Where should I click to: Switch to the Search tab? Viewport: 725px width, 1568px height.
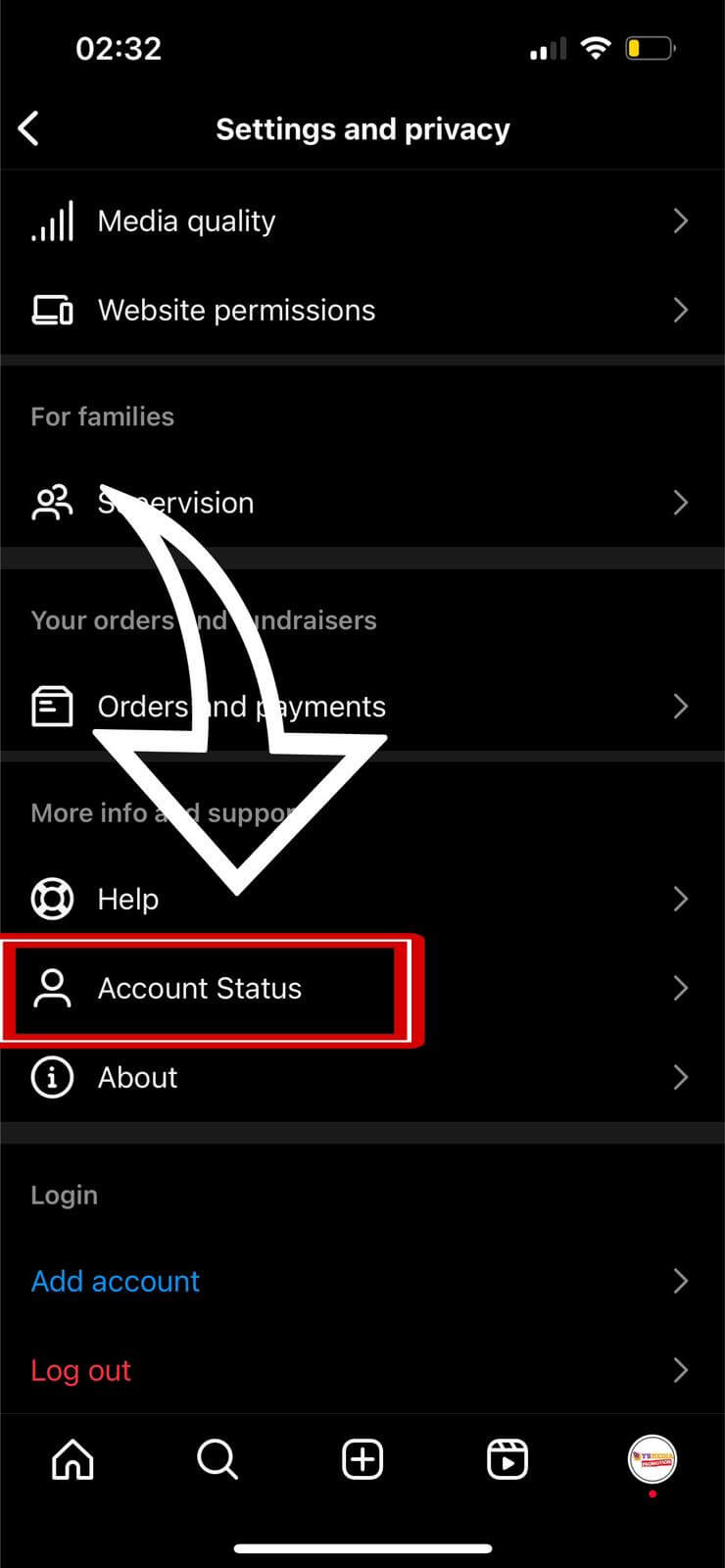coord(217,1459)
